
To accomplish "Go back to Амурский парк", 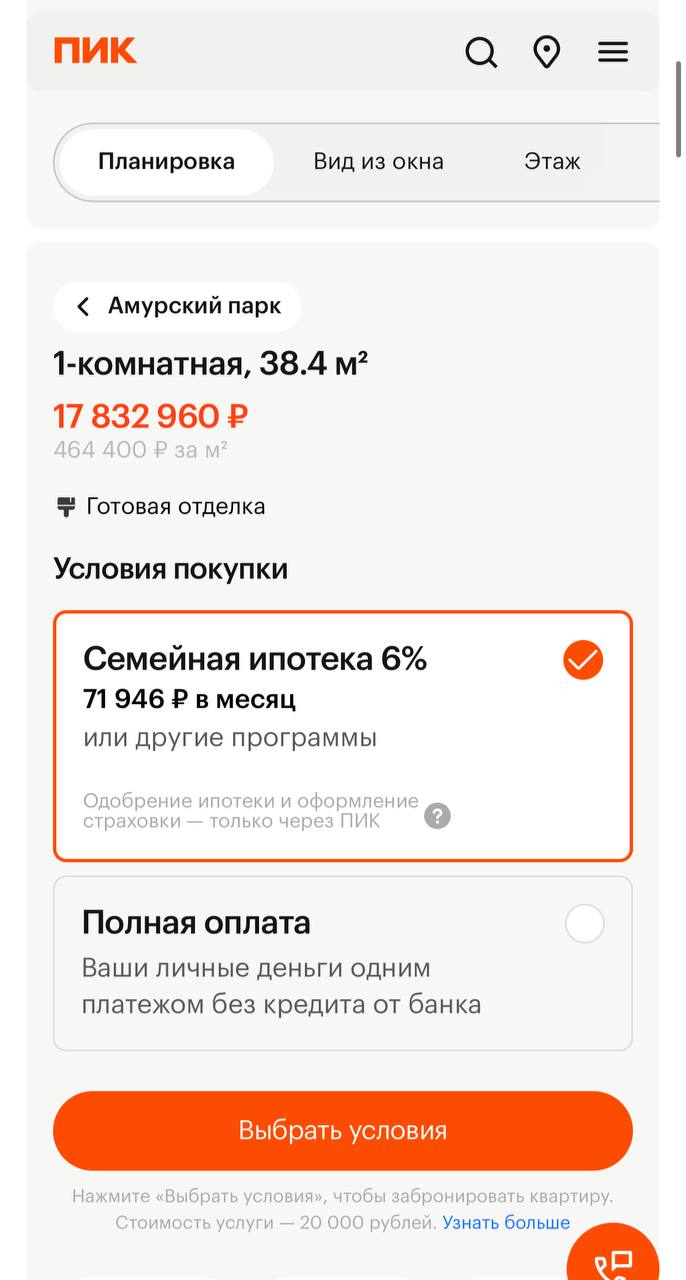I will [x=178, y=306].
